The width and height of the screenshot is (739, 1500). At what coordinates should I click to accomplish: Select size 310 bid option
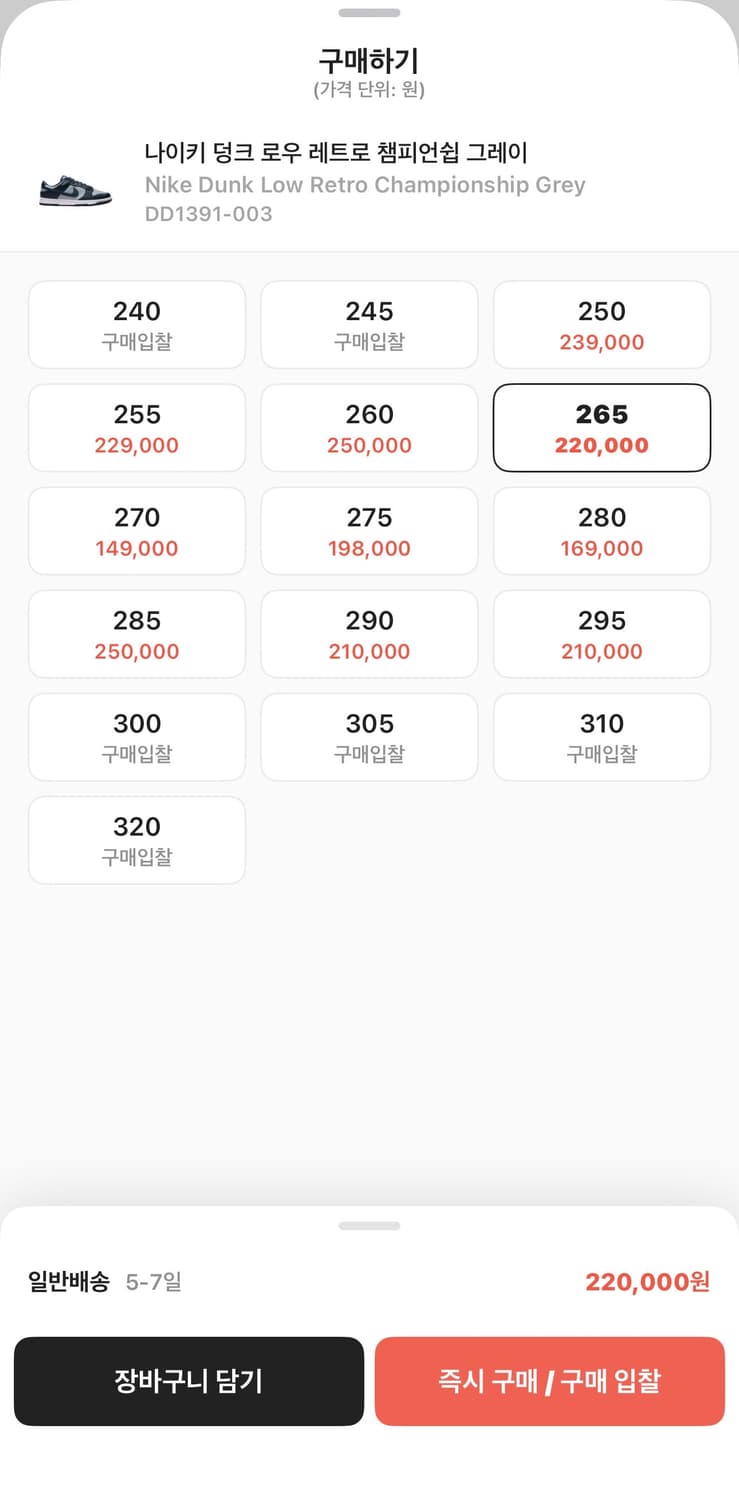[601, 737]
